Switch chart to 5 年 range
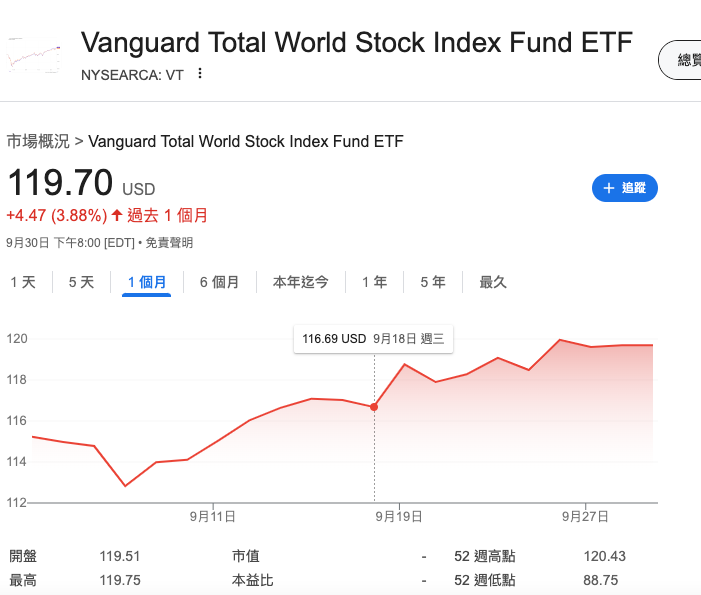The height and width of the screenshot is (595, 701). point(432,282)
